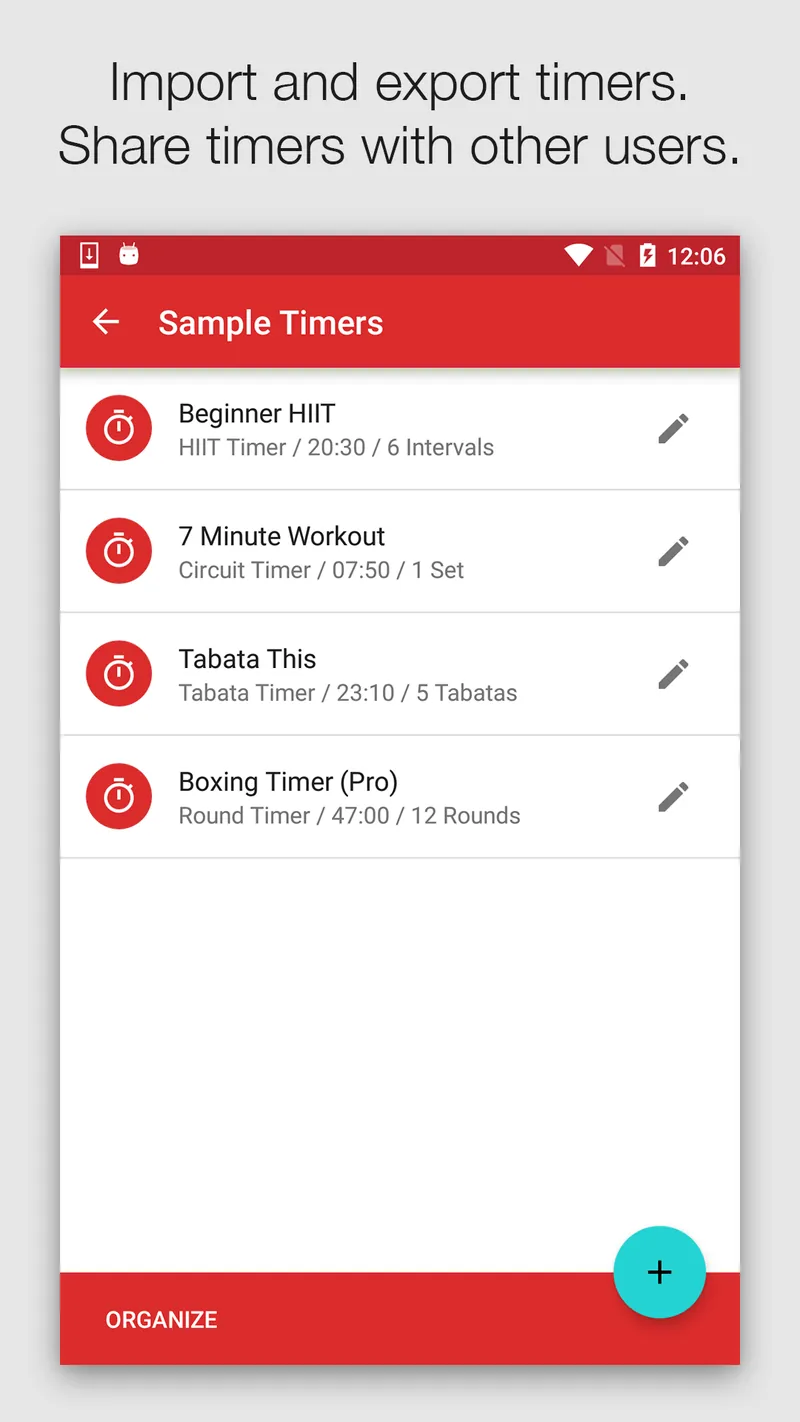This screenshot has width=800, height=1422.
Task: Tap the battery charging indicator
Action: point(647,256)
